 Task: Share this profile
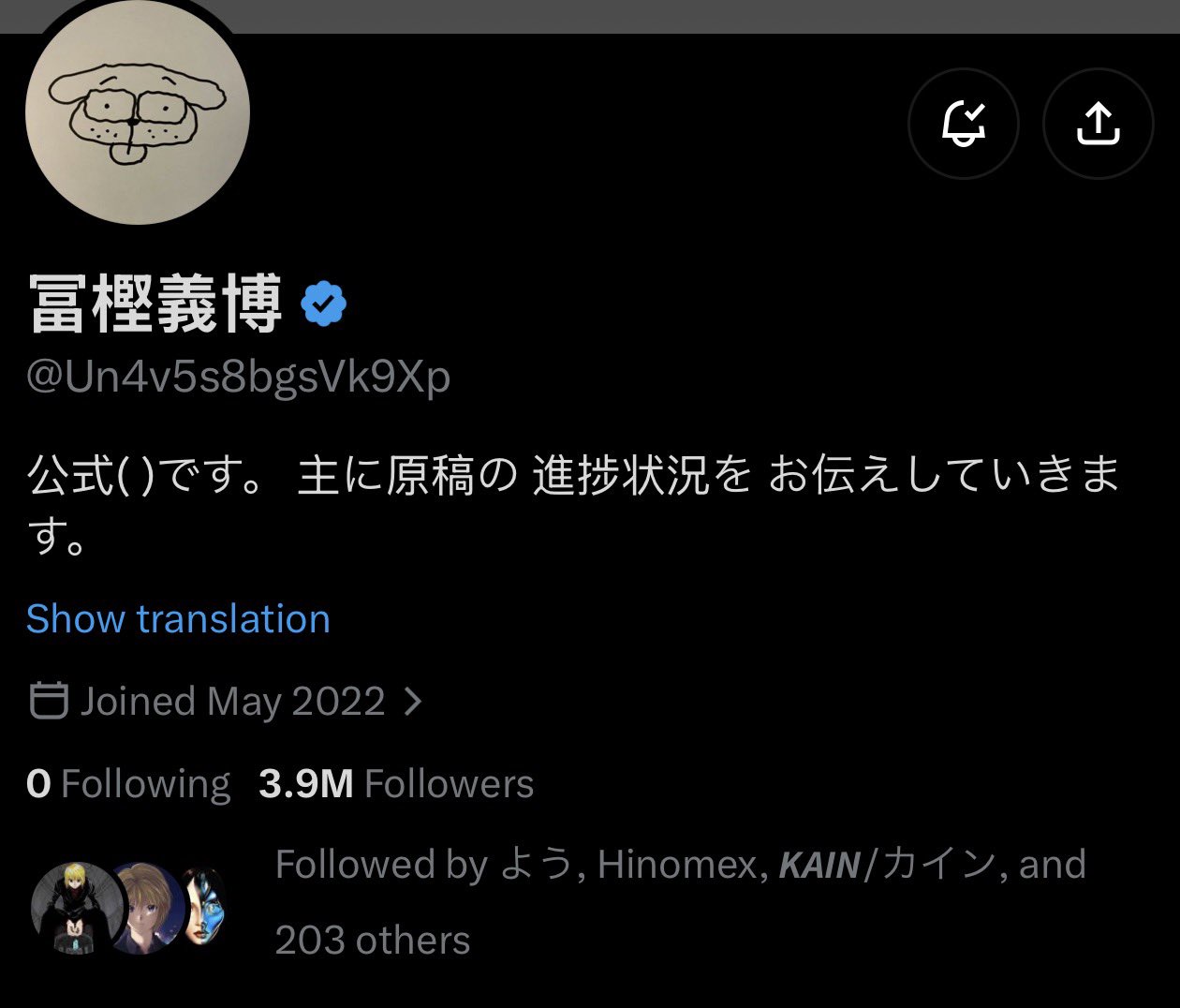(1098, 123)
